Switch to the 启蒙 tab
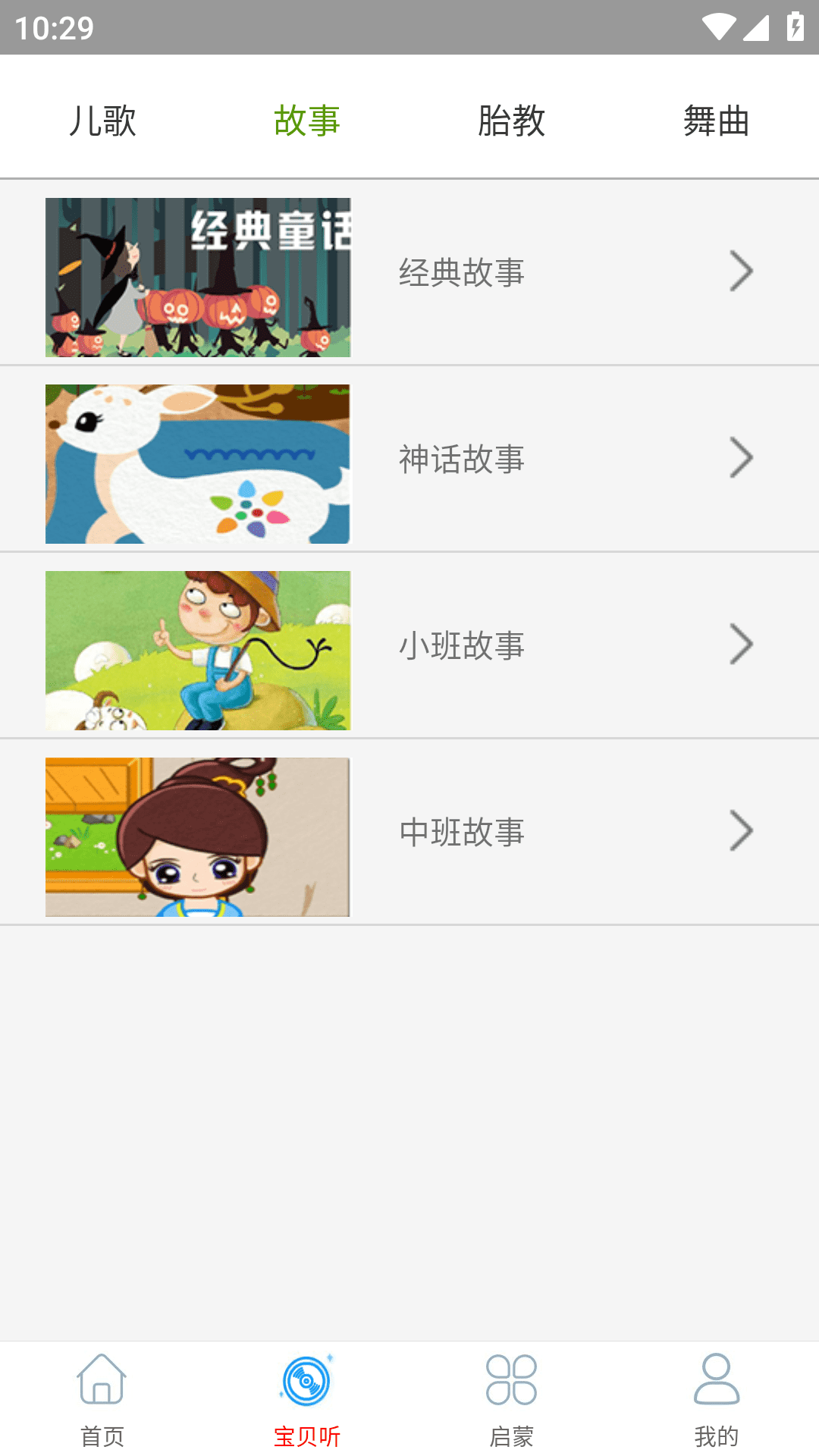The width and height of the screenshot is (819, 1456). point(512,1399)
